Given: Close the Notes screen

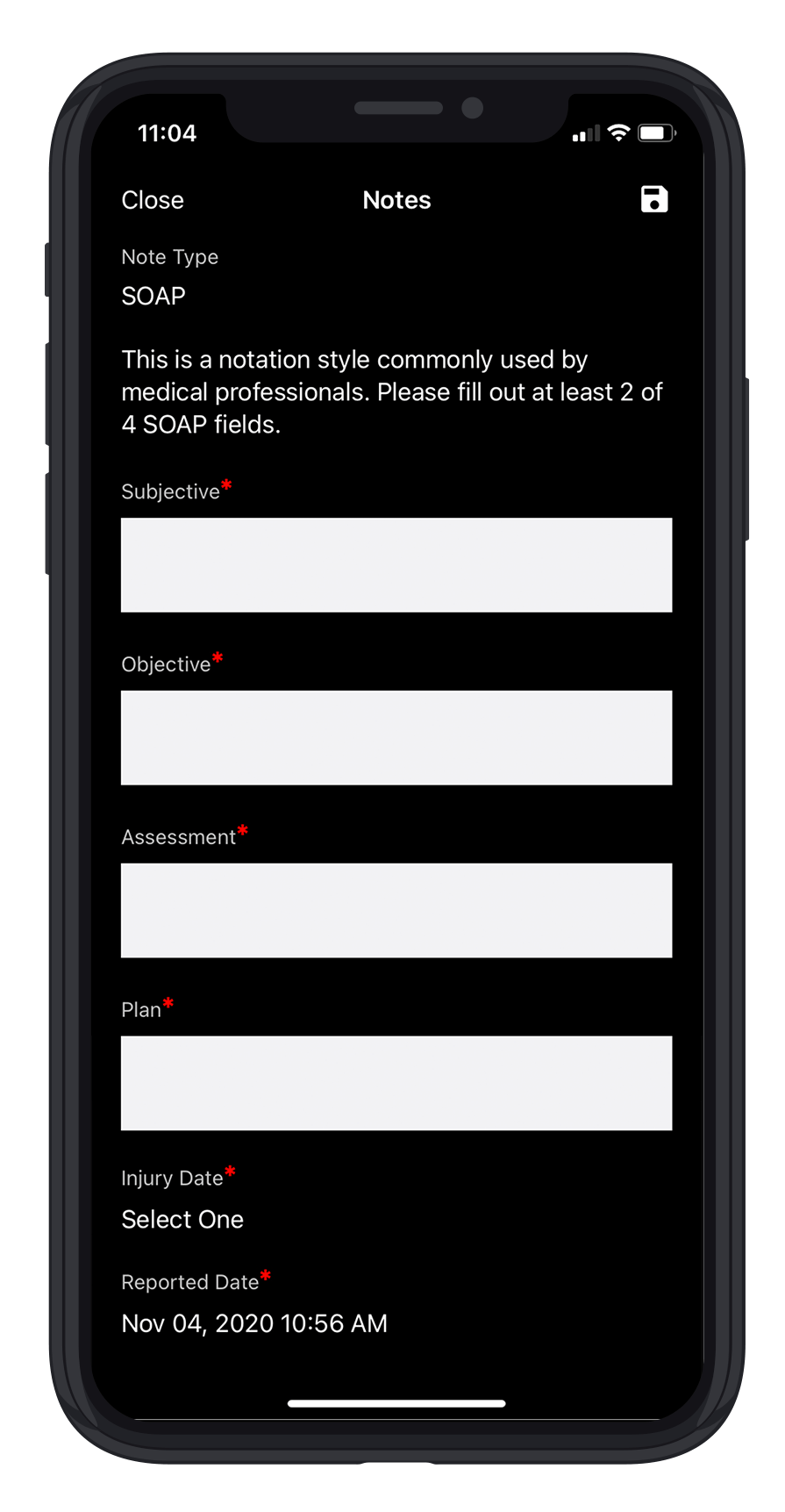Looking at the screenshot, I should [x=153, y=200].
